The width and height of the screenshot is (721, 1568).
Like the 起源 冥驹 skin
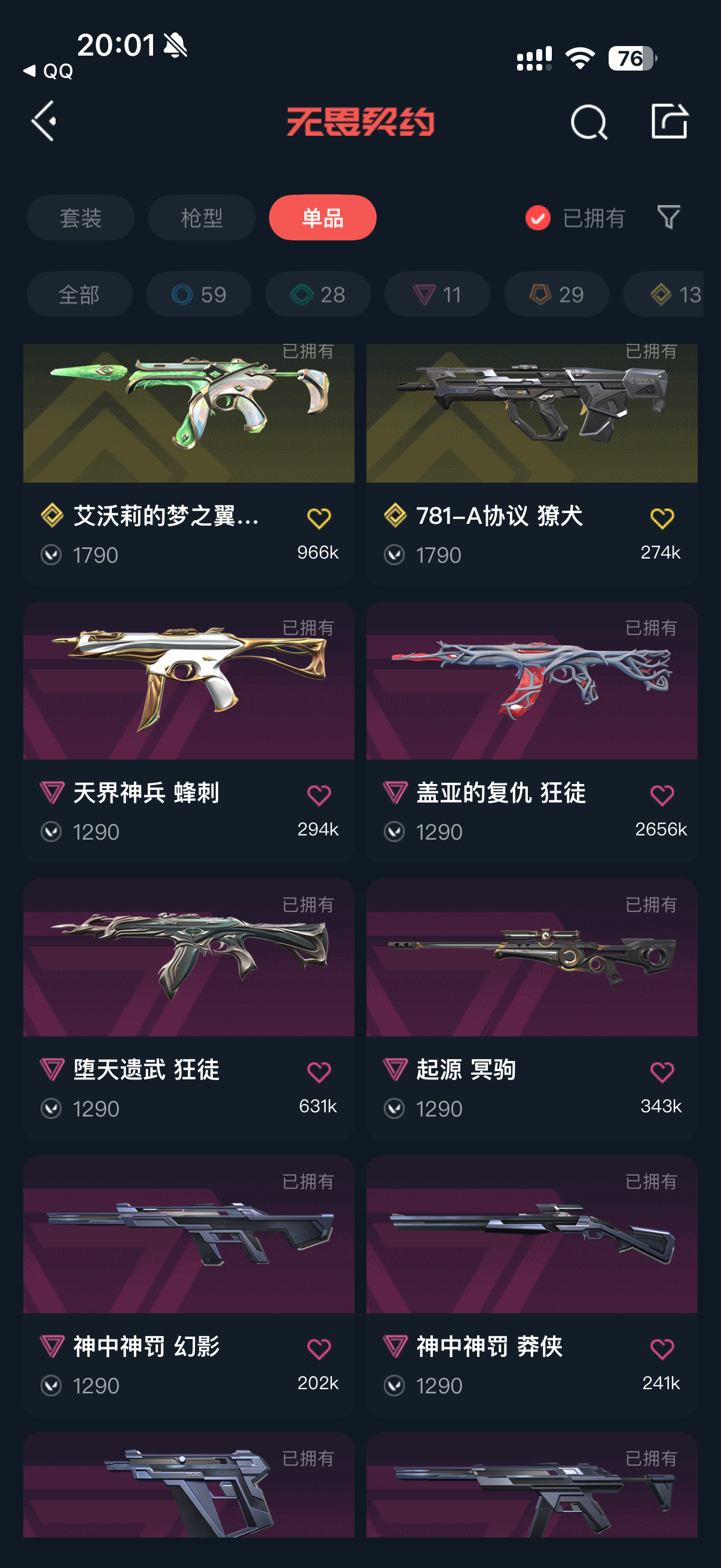[662, 1072]
